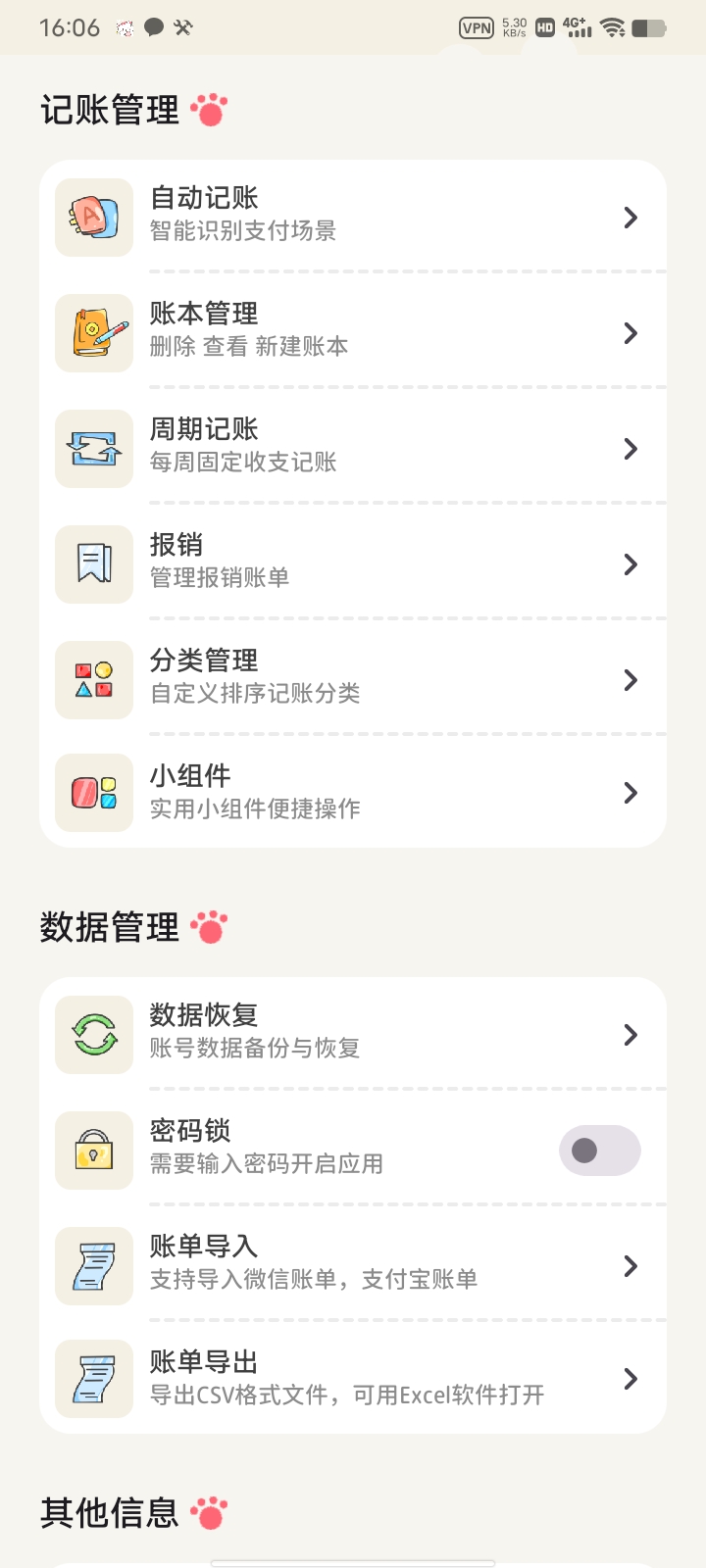Enable the 密码锁 password lock switch
This screenshot has height=1568, width=706.
(x=599, y=1150)
